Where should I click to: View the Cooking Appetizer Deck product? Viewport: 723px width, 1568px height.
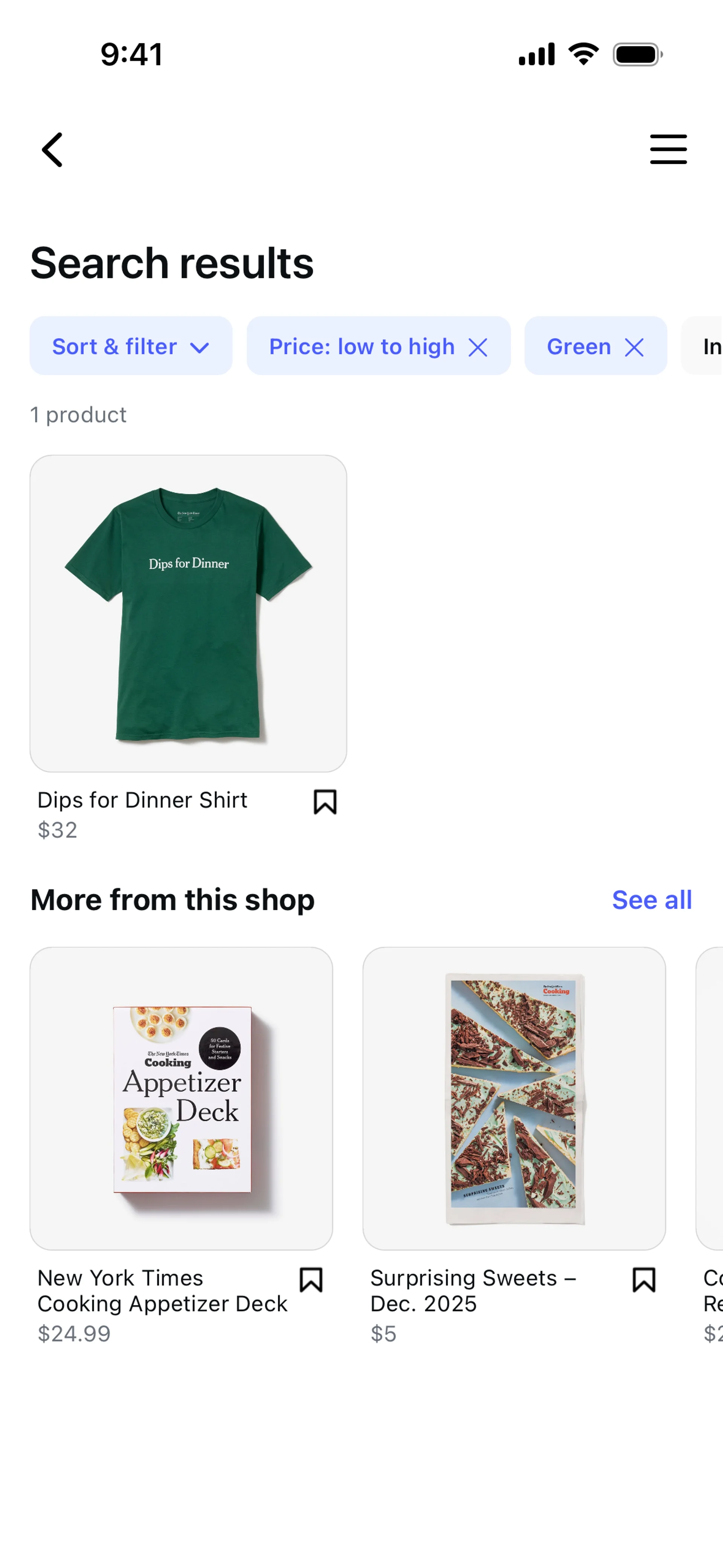coord(182,1098)
